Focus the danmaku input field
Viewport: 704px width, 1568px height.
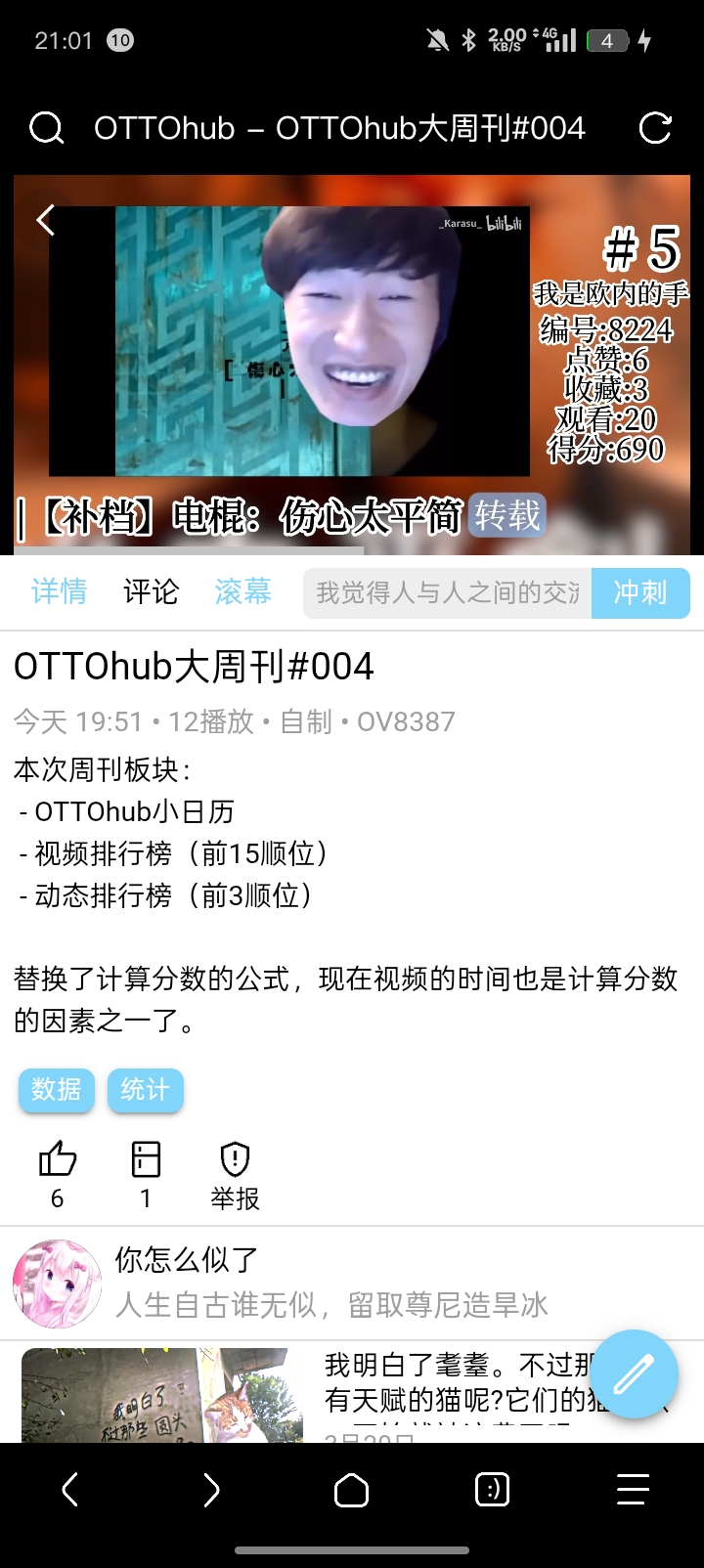pyautogui.click(x=448, y=593)
